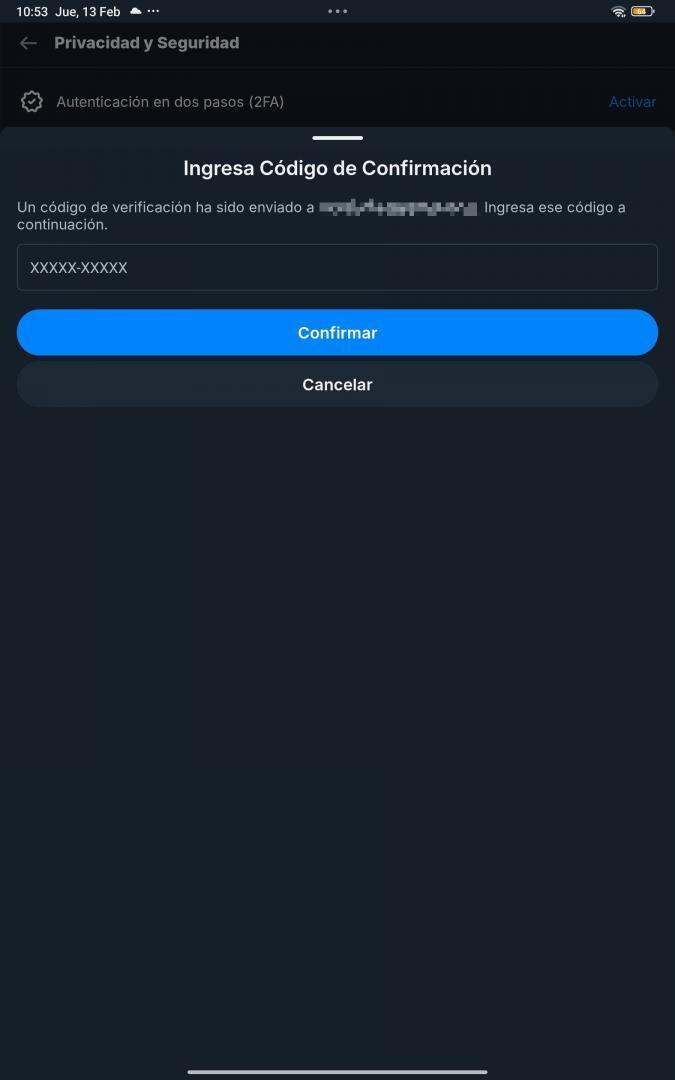Go back from Privacidad y Seguridad
The width and height of the screenshot is (675, 1080).
(x=28, y=43)
